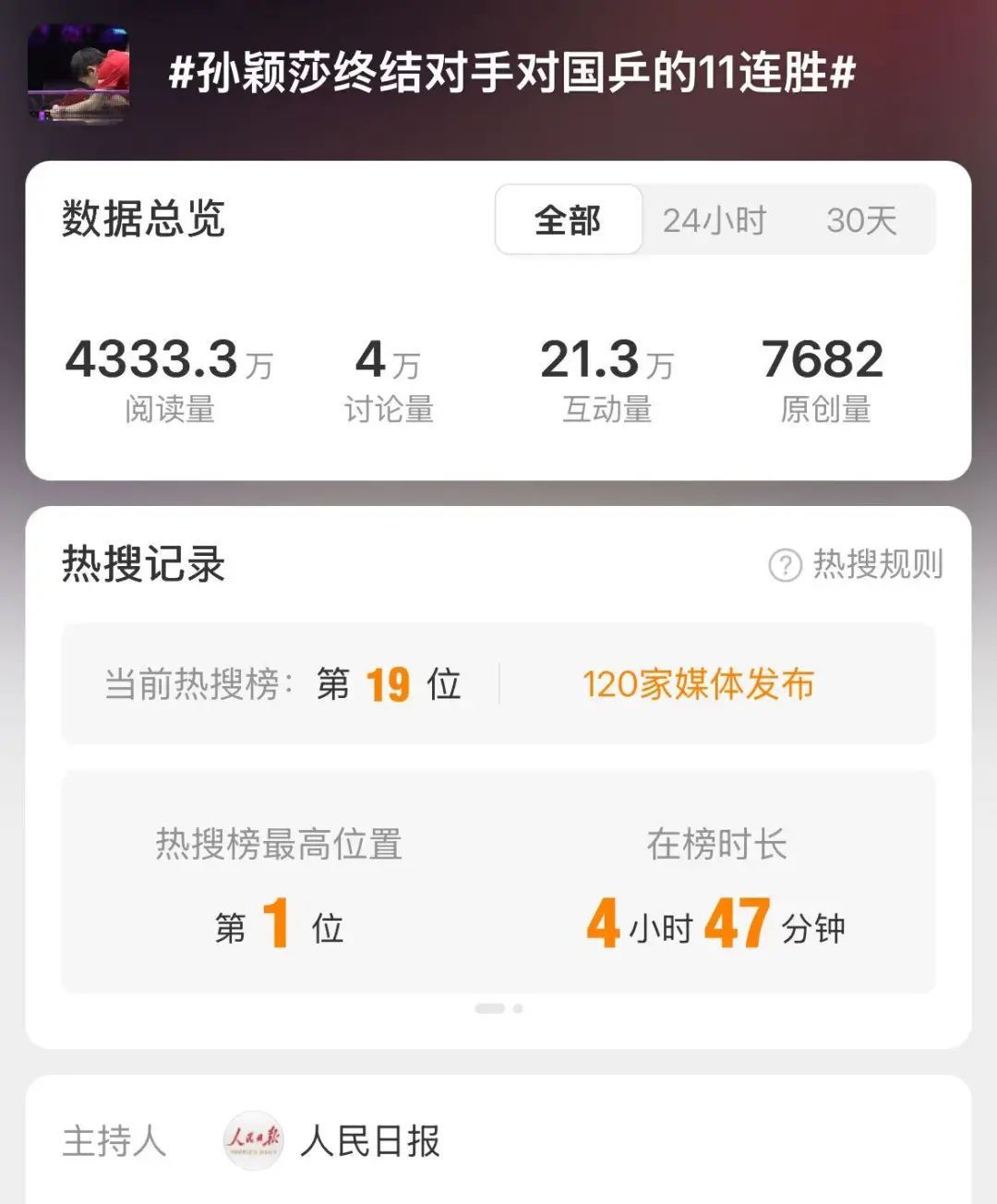
Task: Tap the topic cover thumbnail
Action: (78, 74)
